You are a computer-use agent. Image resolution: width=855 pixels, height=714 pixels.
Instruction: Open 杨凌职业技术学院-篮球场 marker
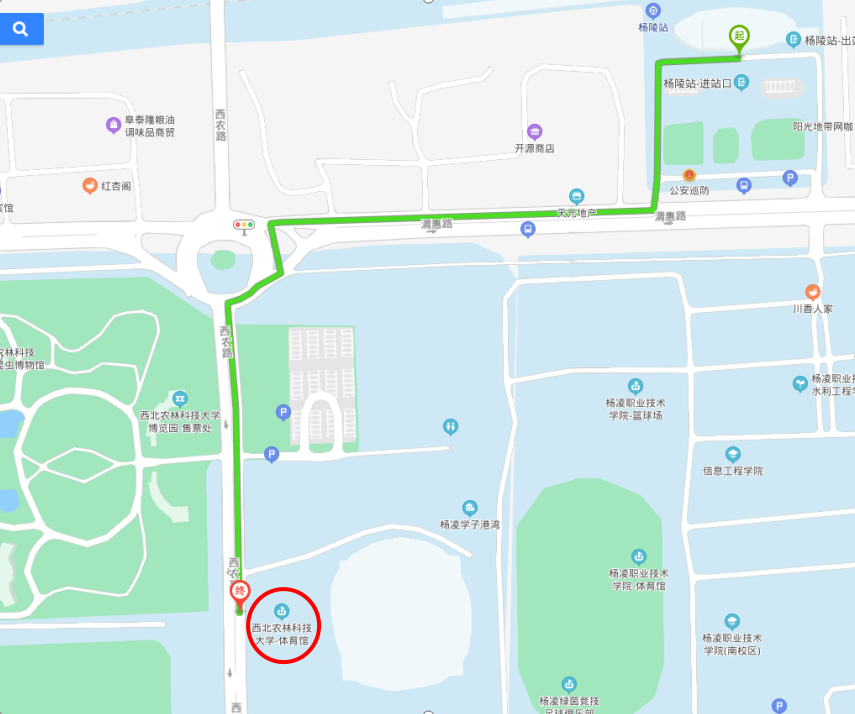tap(634, 386)
